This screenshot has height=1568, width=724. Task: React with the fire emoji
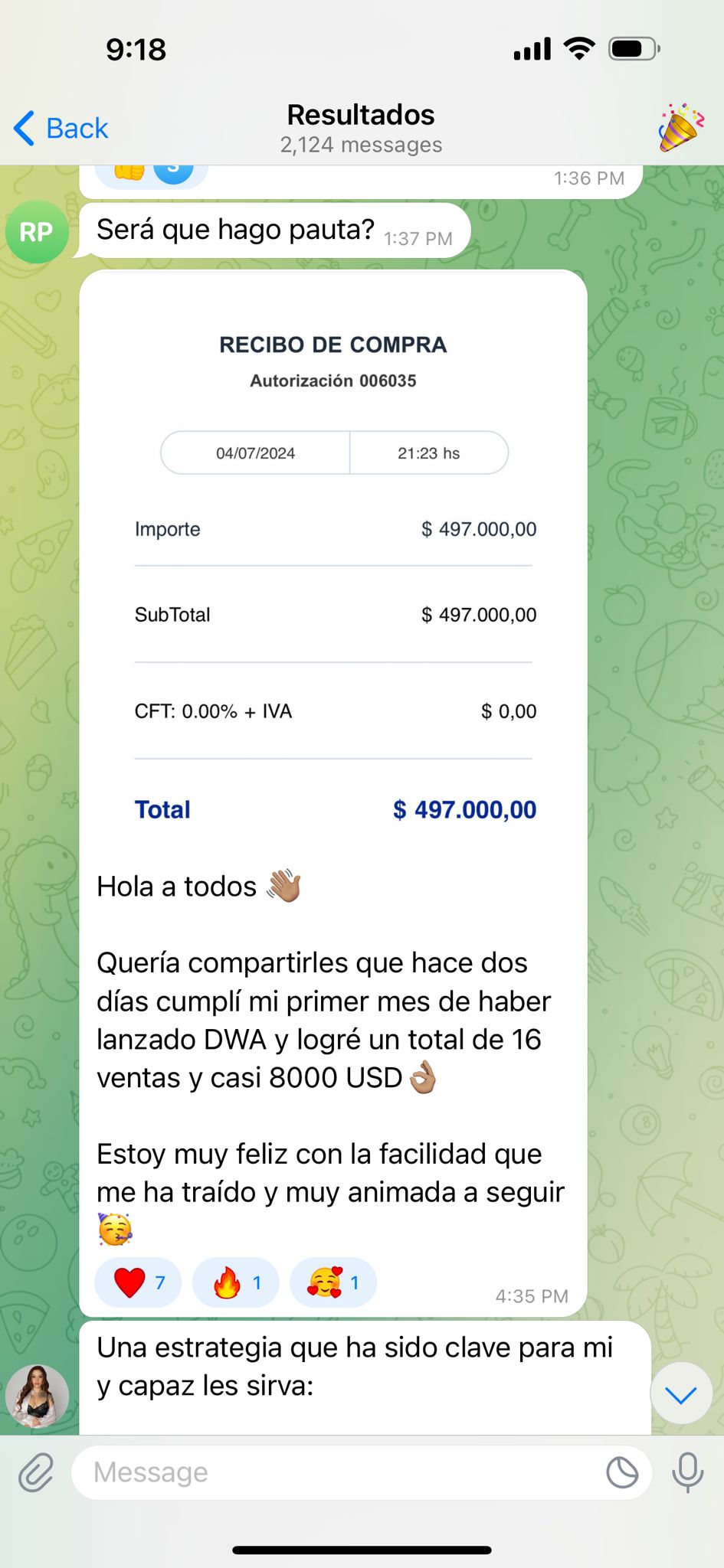point(235,1282)
